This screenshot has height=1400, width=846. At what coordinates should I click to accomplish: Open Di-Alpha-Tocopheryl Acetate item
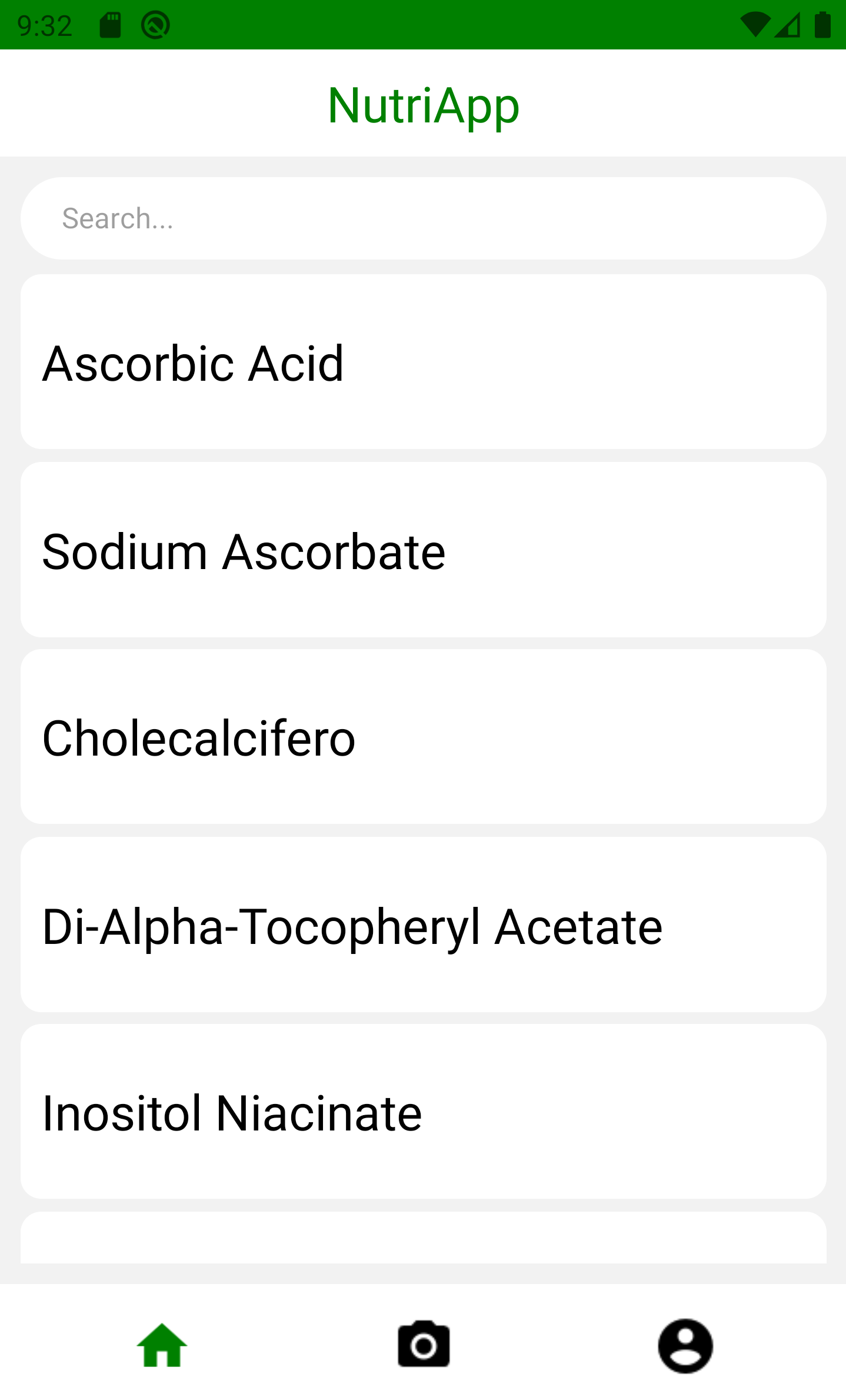point(423,925)
